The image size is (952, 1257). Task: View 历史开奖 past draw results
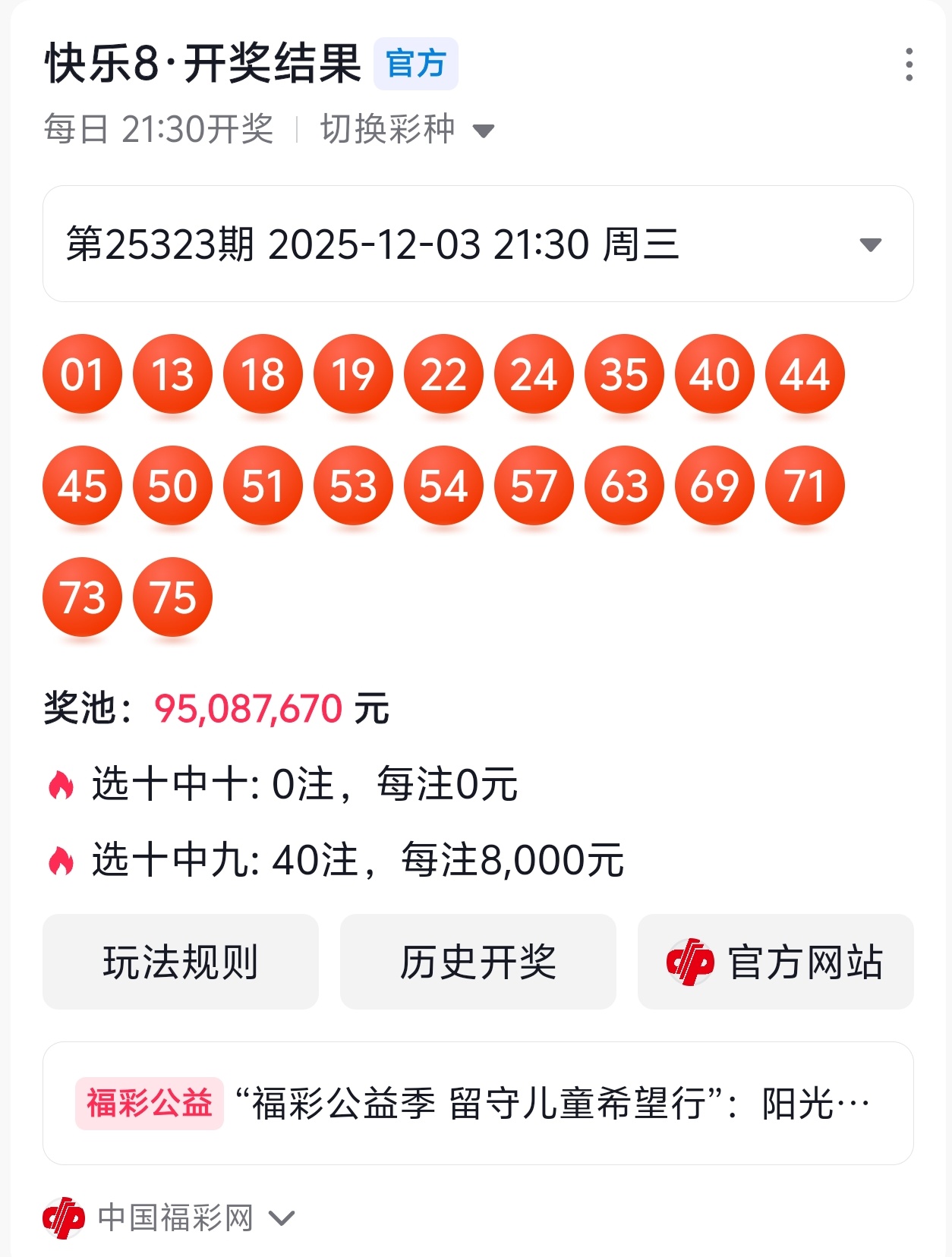coord(478,962)
